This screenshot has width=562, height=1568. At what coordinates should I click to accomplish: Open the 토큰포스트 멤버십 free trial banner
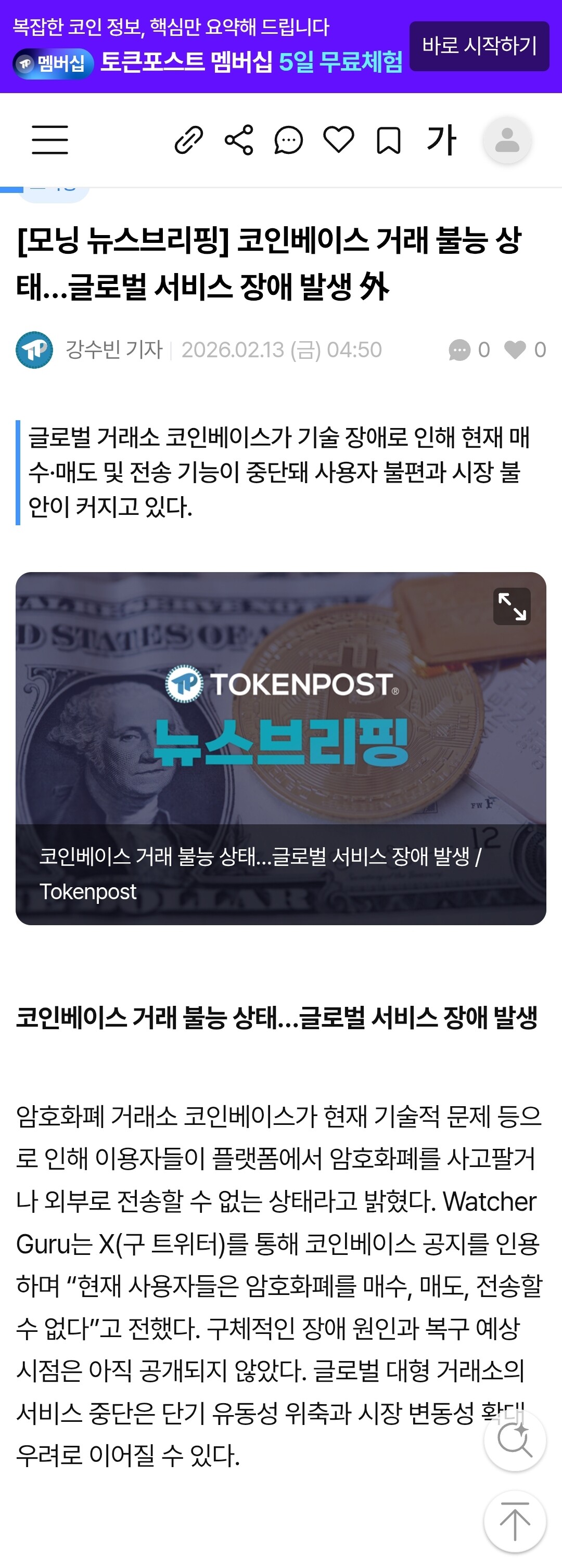pos(207,46)
